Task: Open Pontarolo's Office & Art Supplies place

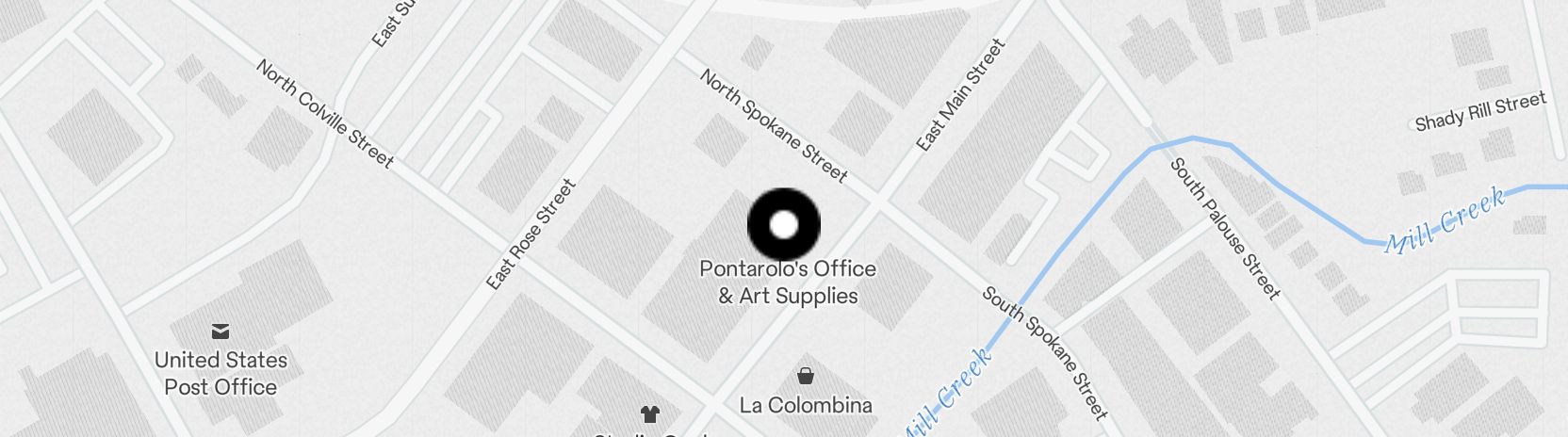Action: (x=788, y=282)
